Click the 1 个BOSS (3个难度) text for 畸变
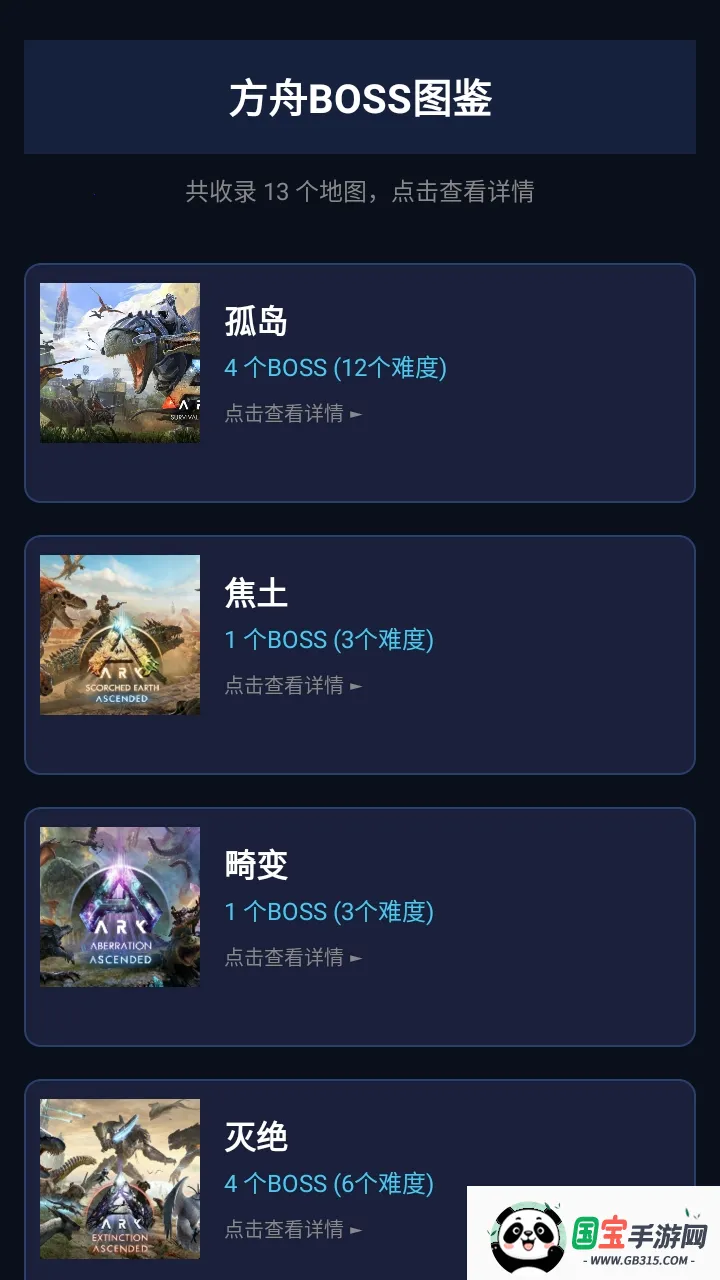The height and width of the screenshot is (1280, 720). coord(330,912)
